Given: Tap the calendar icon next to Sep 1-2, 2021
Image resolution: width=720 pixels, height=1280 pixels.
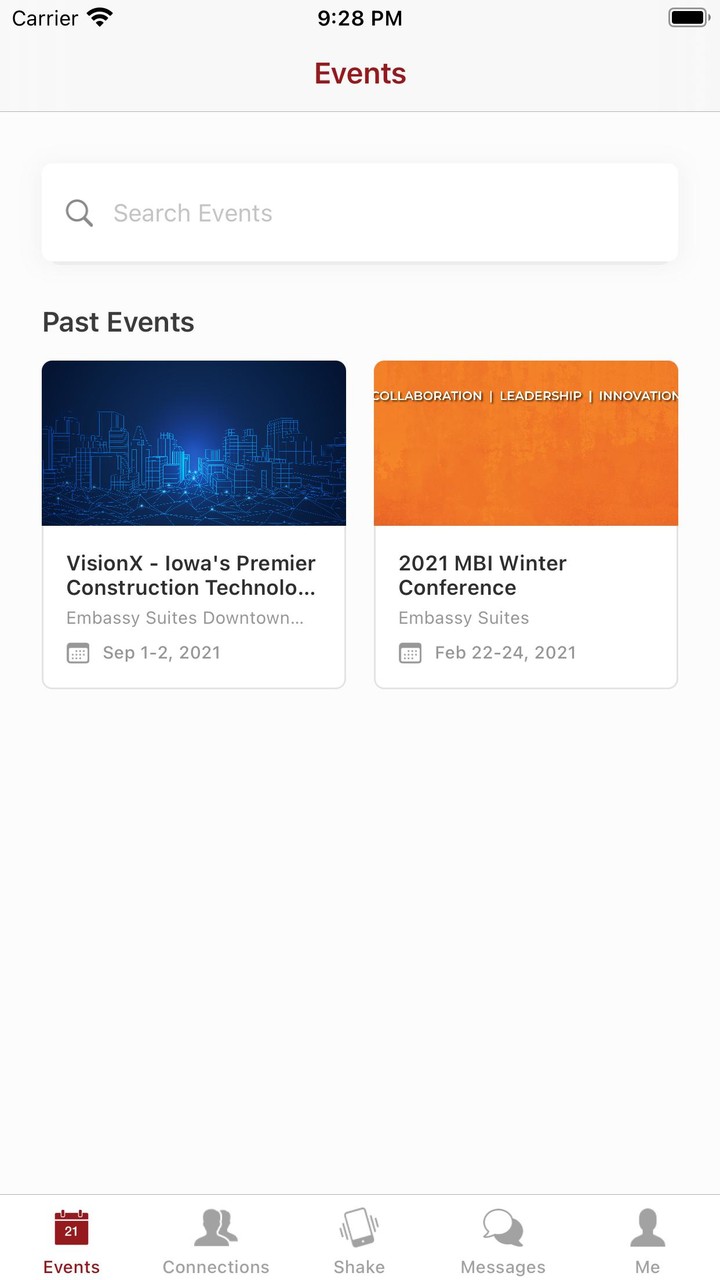Looking at the screenshot, I should click(76, 652).
